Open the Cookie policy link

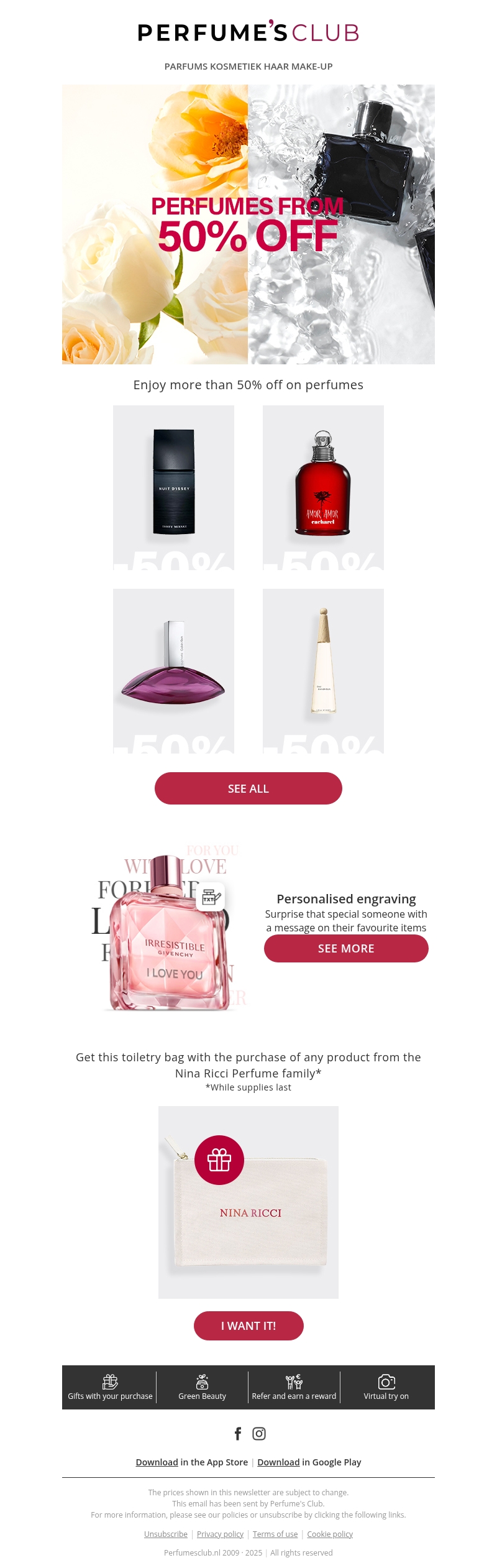[x=330, y=1534]
